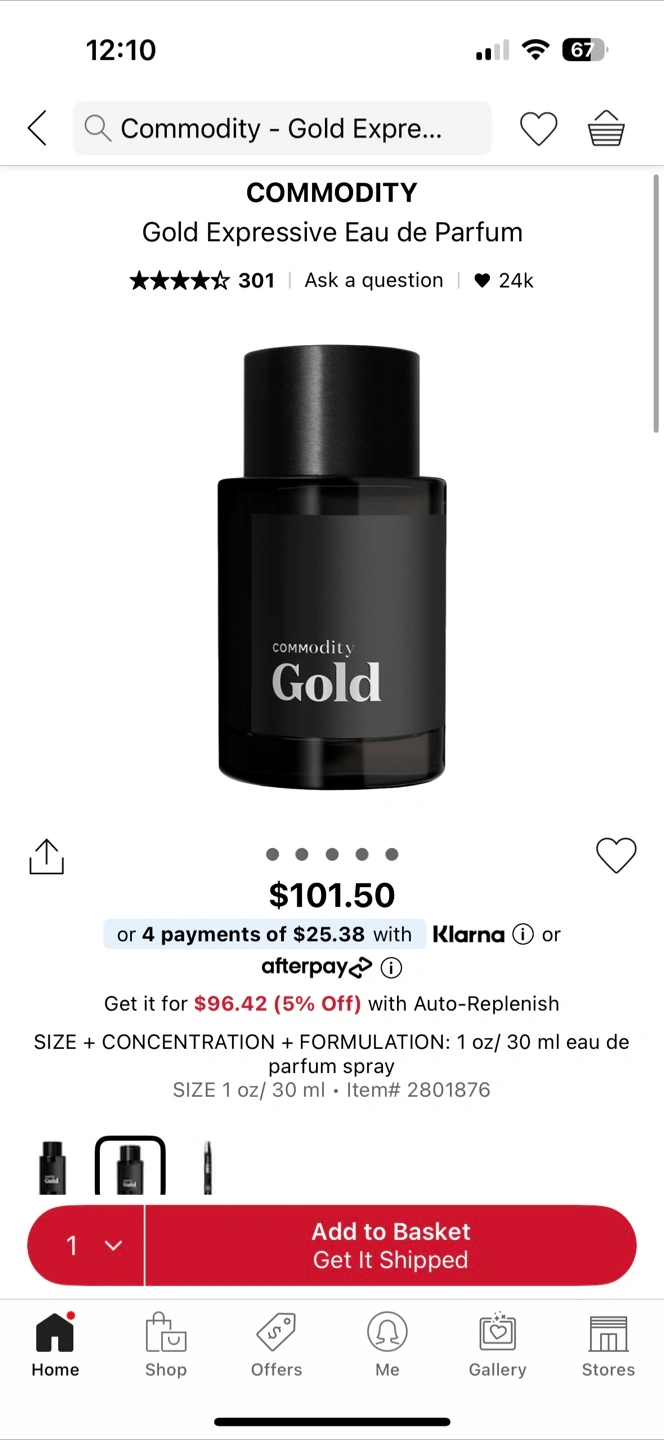The image size is (664, 1440).
Task: Open the Gallery tab
Action: click(497, 1346)
